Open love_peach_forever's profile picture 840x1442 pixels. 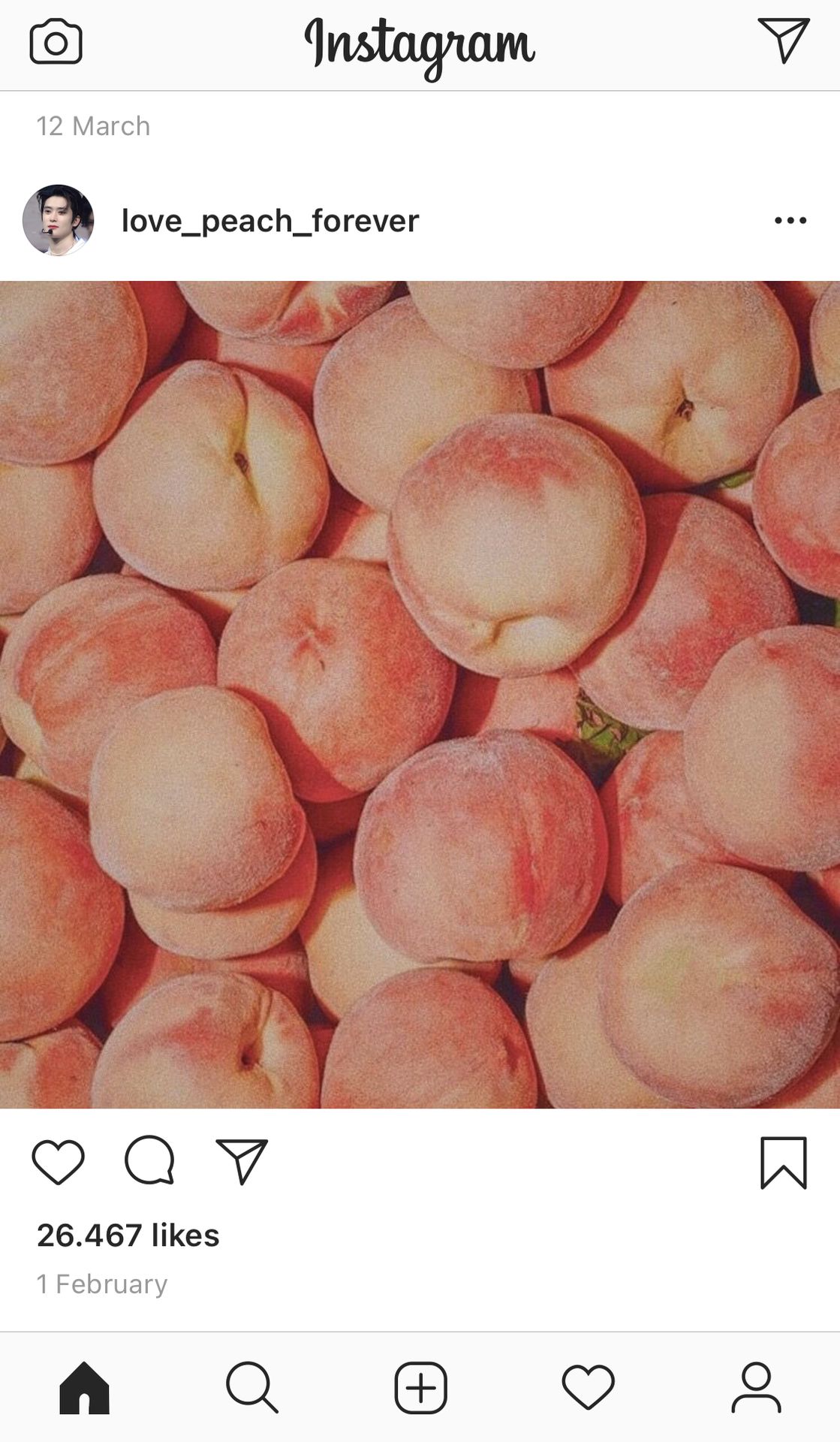(58, 220)
